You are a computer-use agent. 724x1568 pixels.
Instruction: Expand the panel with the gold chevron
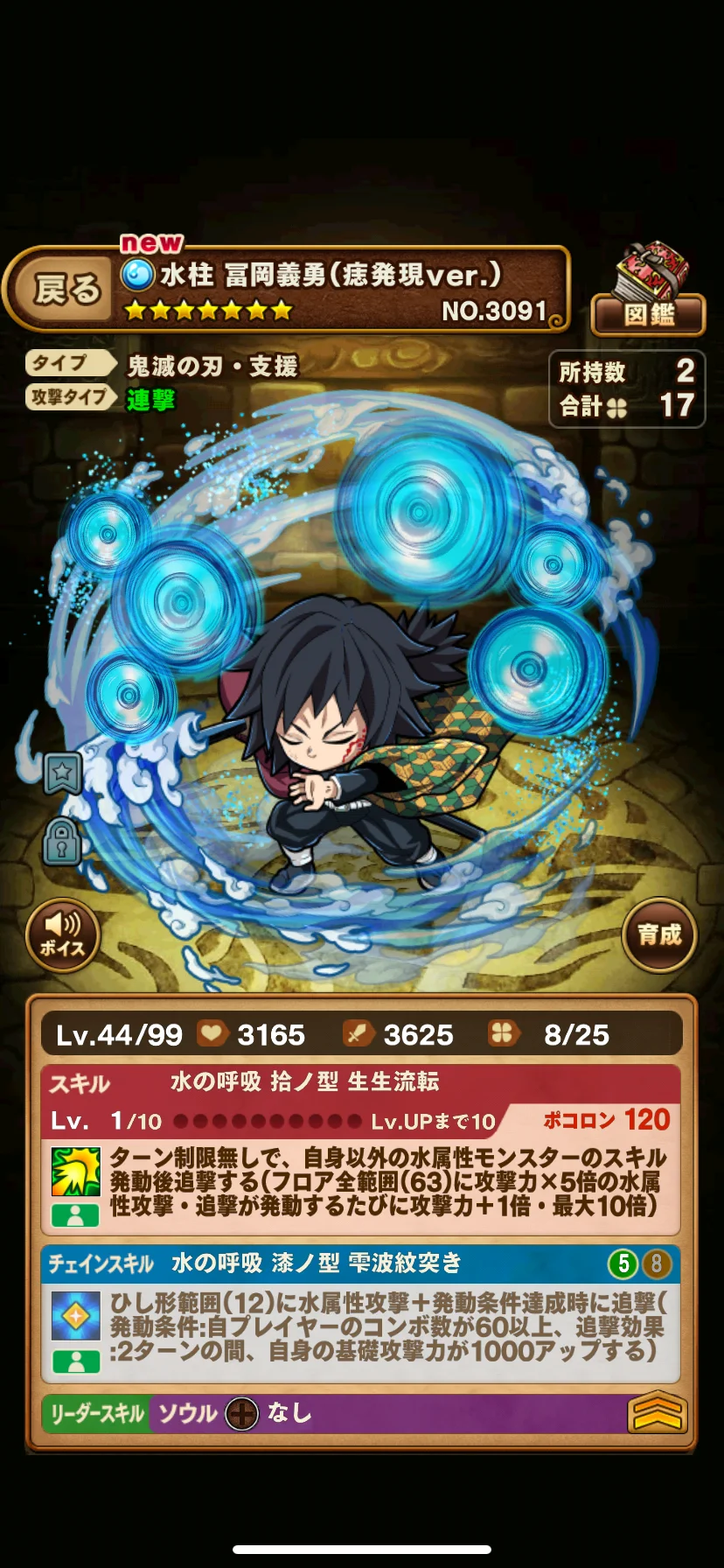coord(657,1412)
